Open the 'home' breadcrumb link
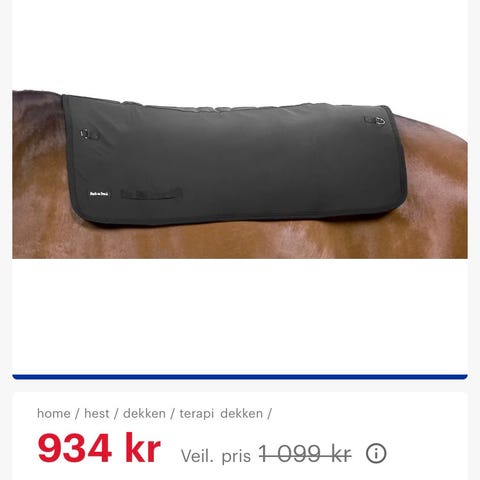Viewport: 480px width, 480px height. click(54, 414)
